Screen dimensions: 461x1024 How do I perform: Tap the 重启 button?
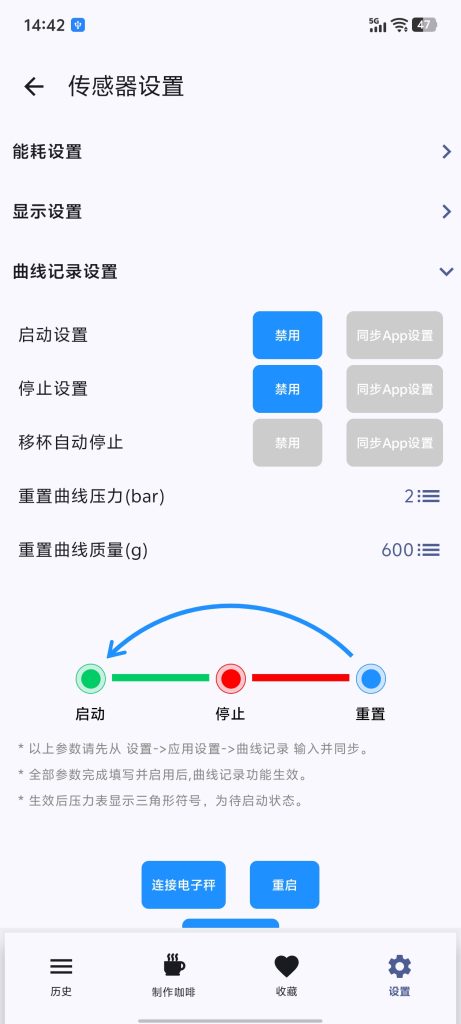(285, 885)
